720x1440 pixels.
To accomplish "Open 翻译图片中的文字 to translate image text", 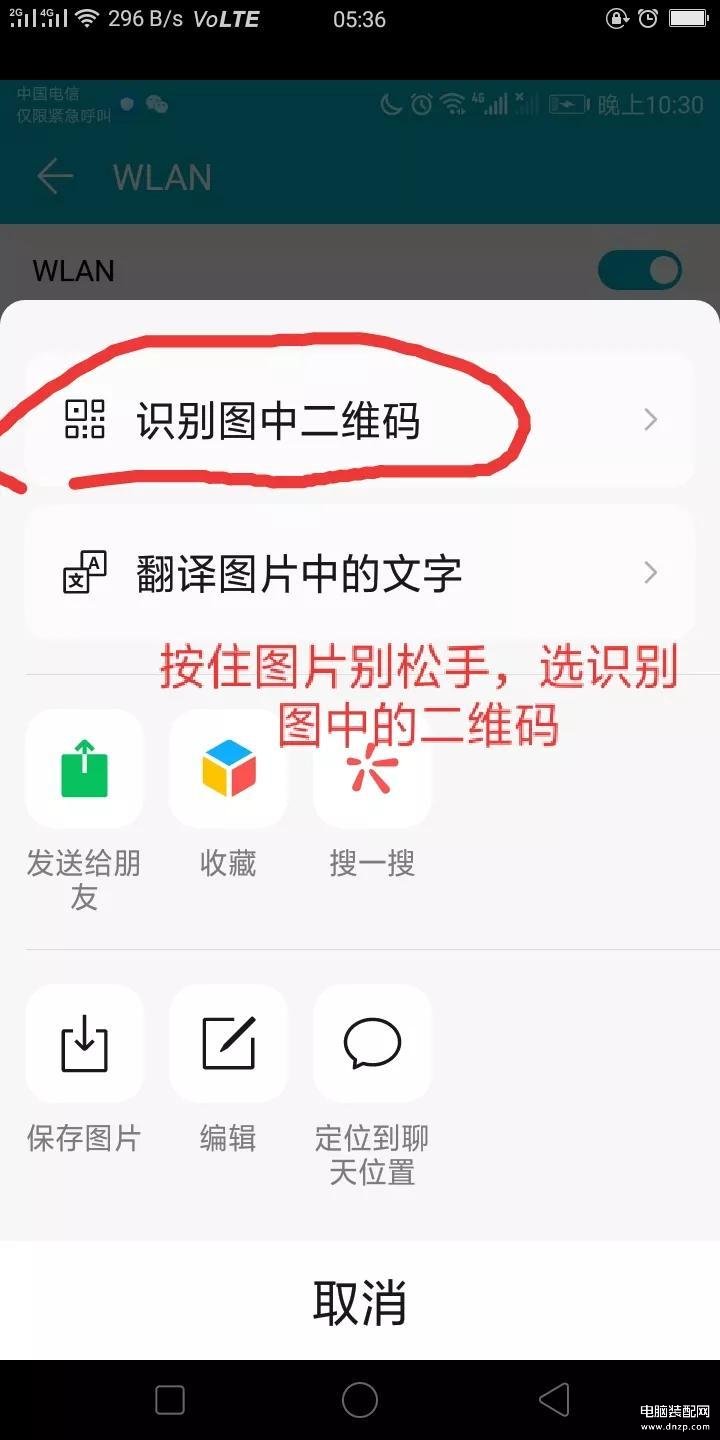I will pos(359,573).
